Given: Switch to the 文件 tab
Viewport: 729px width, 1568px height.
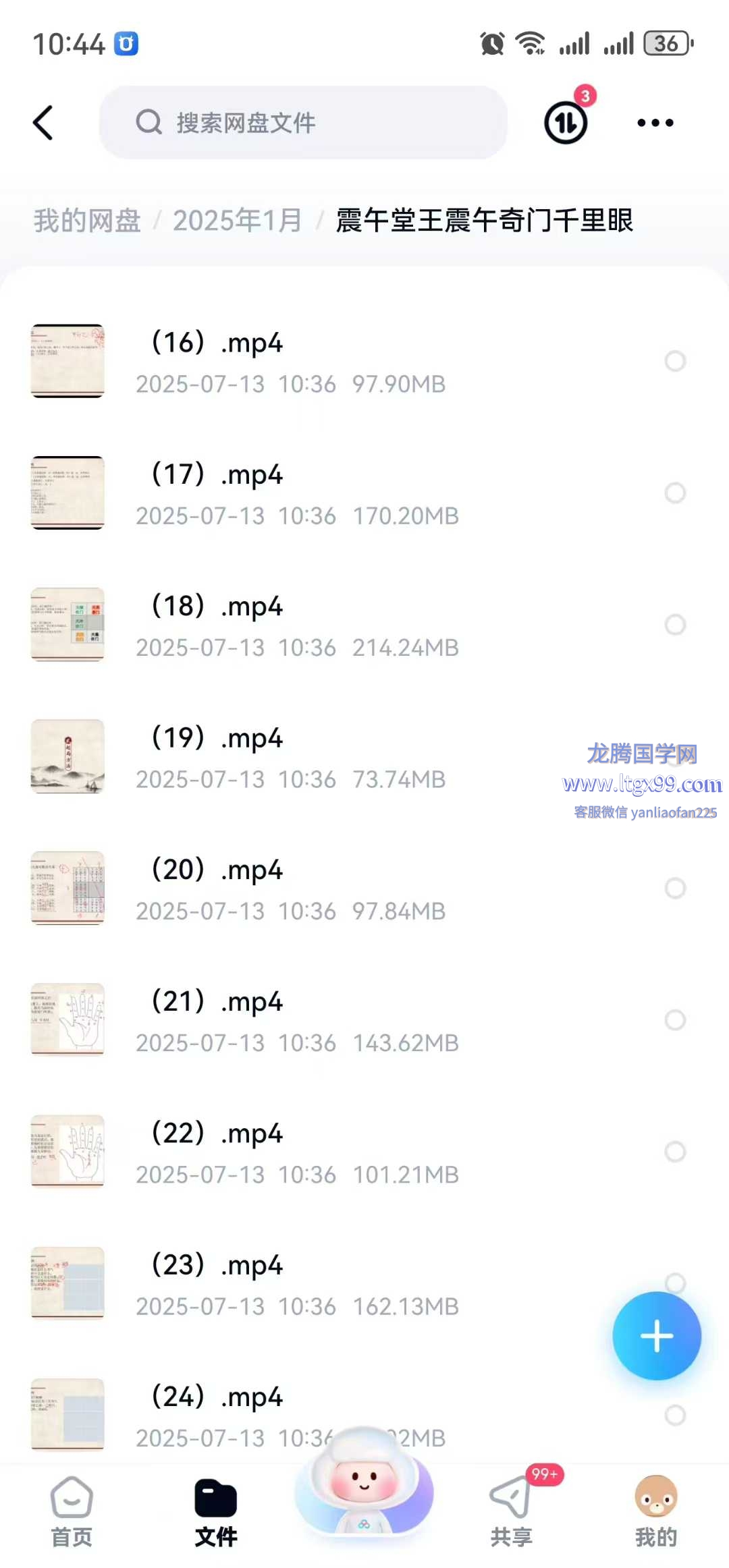Looking at the screenshot, I should click(216, 1511).
